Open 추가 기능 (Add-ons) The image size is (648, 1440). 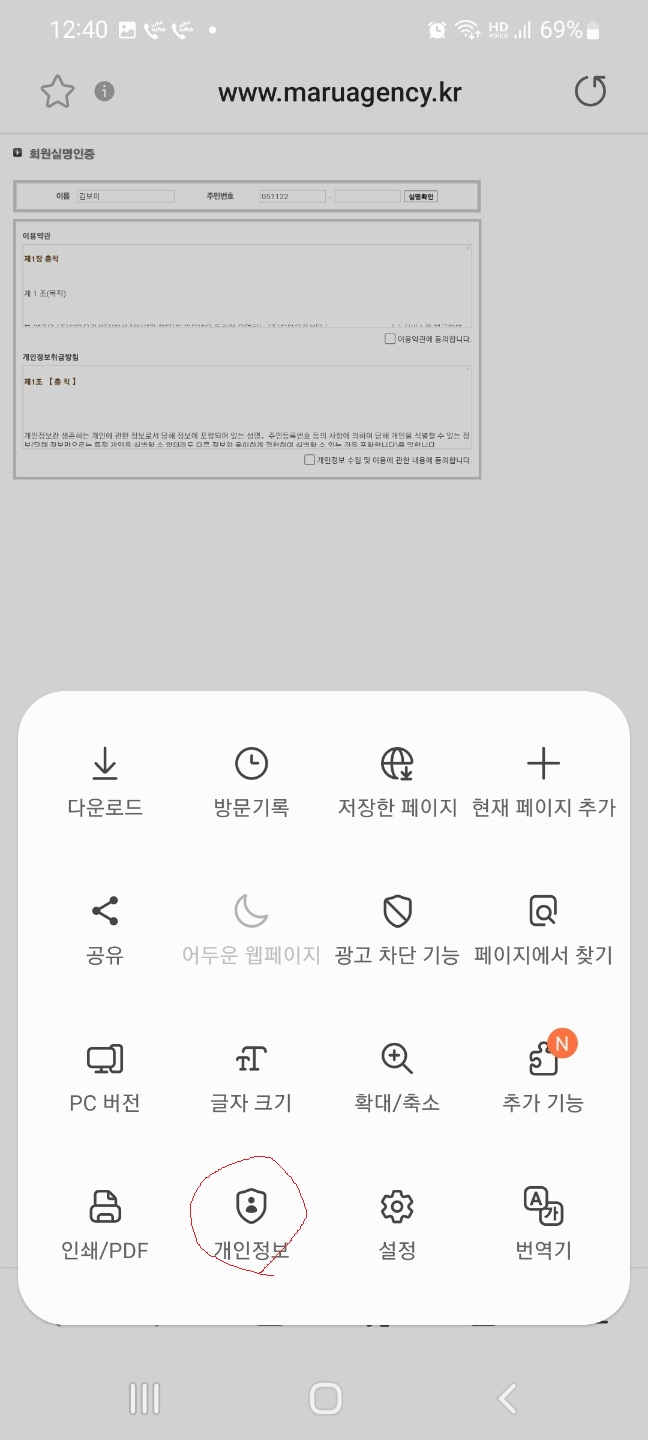[543, 1077]
